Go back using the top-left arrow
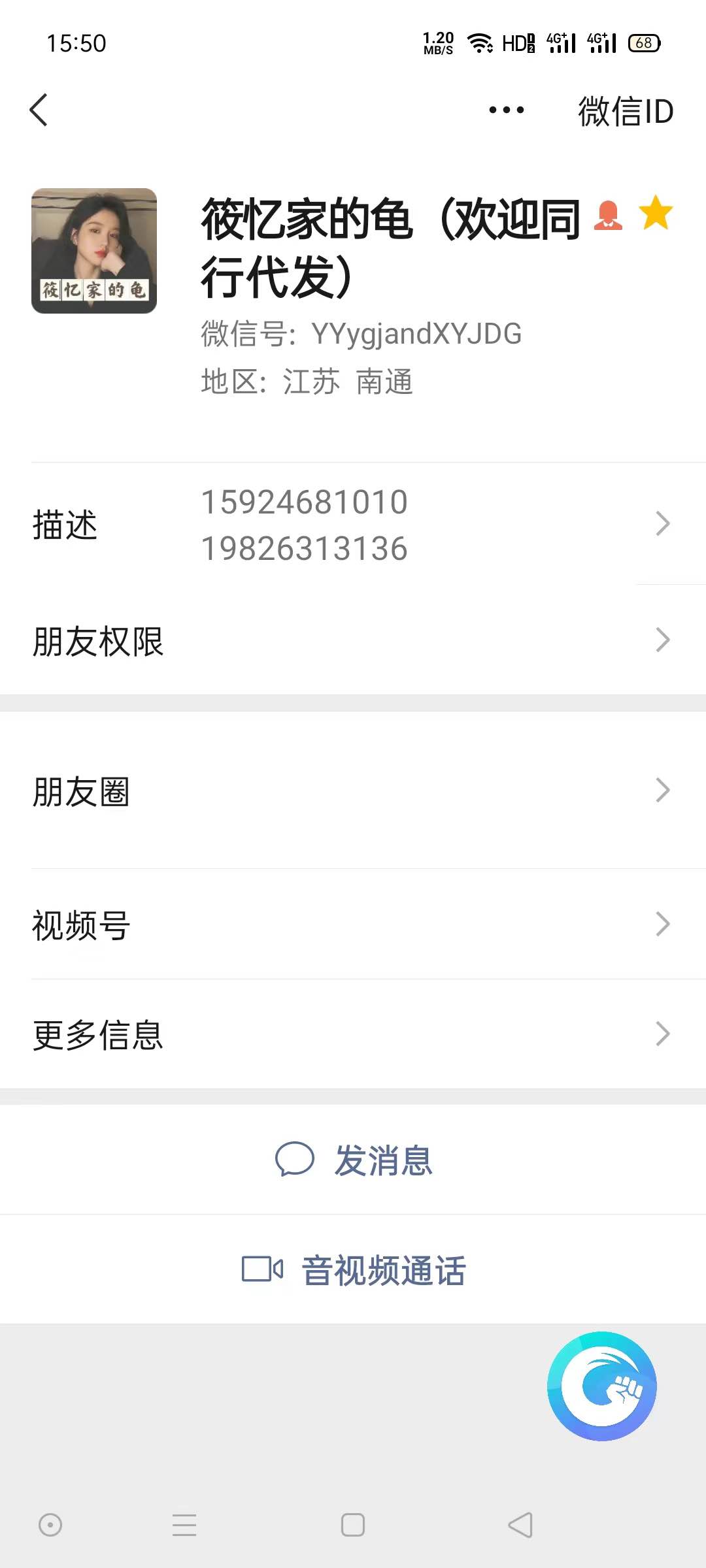The height and width of the screenshot is (1568, 706). pyautogui.click(x=39, y=110)
